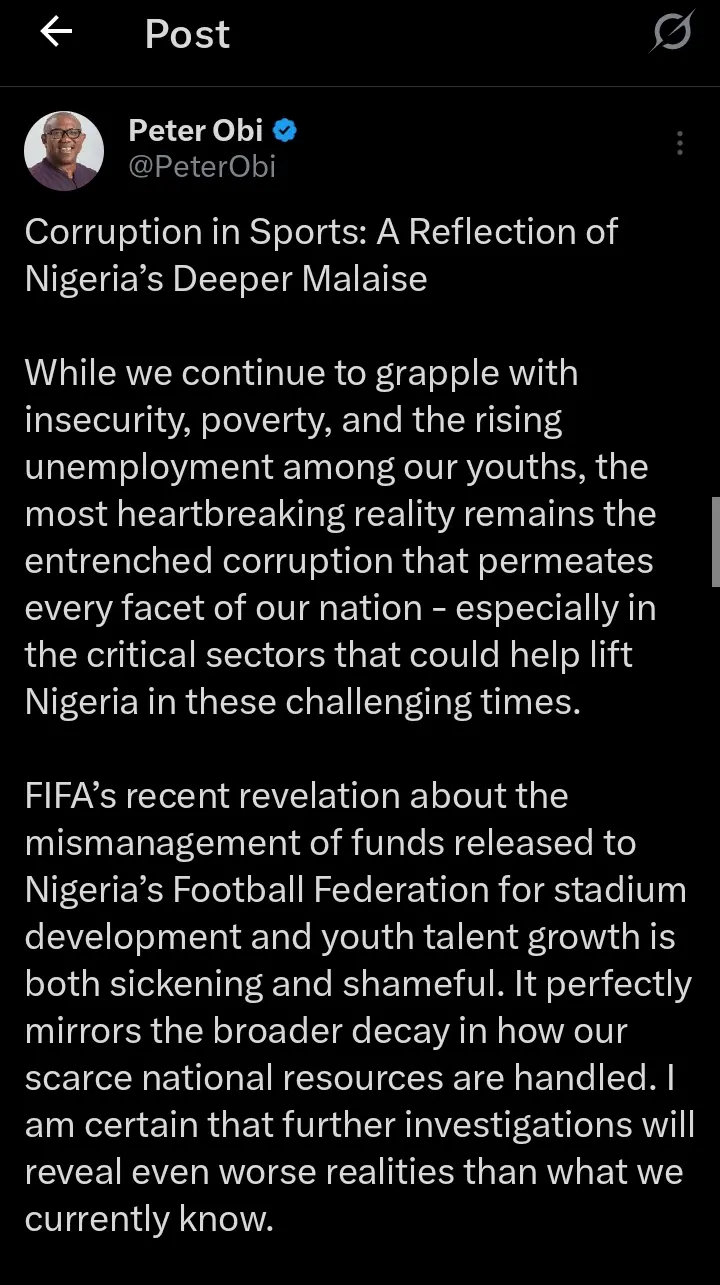Open the @PeterObi handle profile
Image resolution: width=720 pixels, height=1285 pixels.
click(x=202, y=166)
